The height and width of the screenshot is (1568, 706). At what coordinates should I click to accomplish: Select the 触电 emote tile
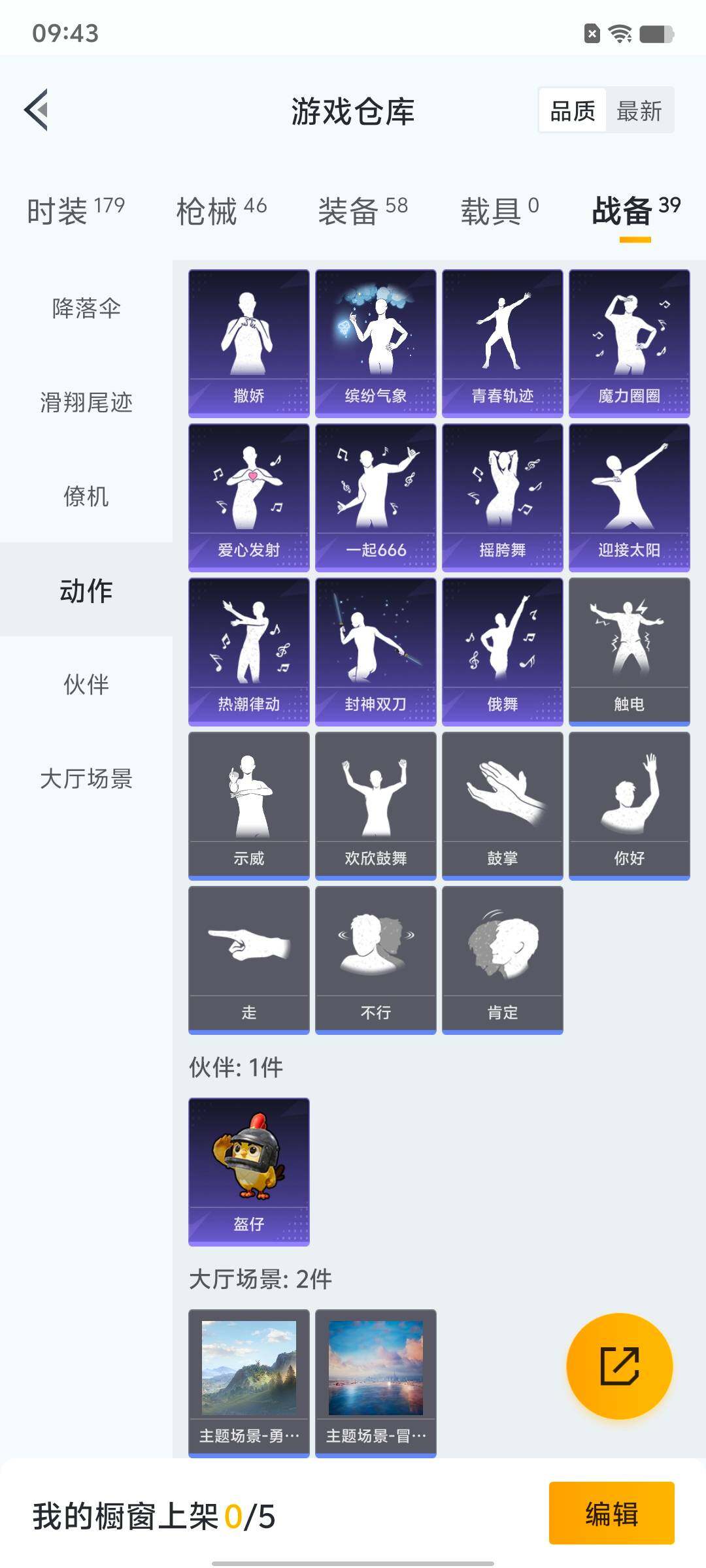click(629, 651)
